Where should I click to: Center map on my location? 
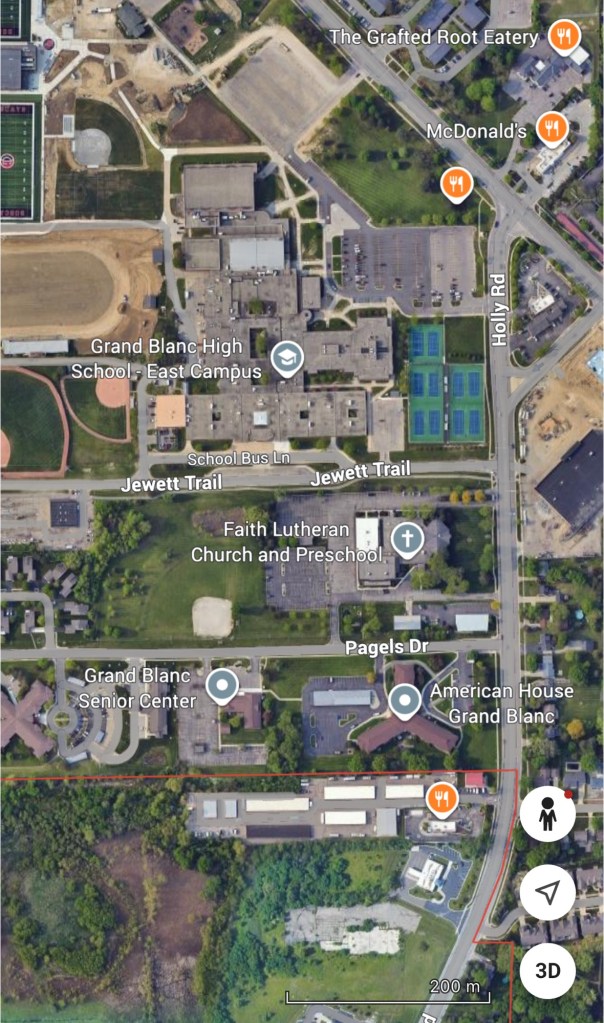tap(547, 893)
